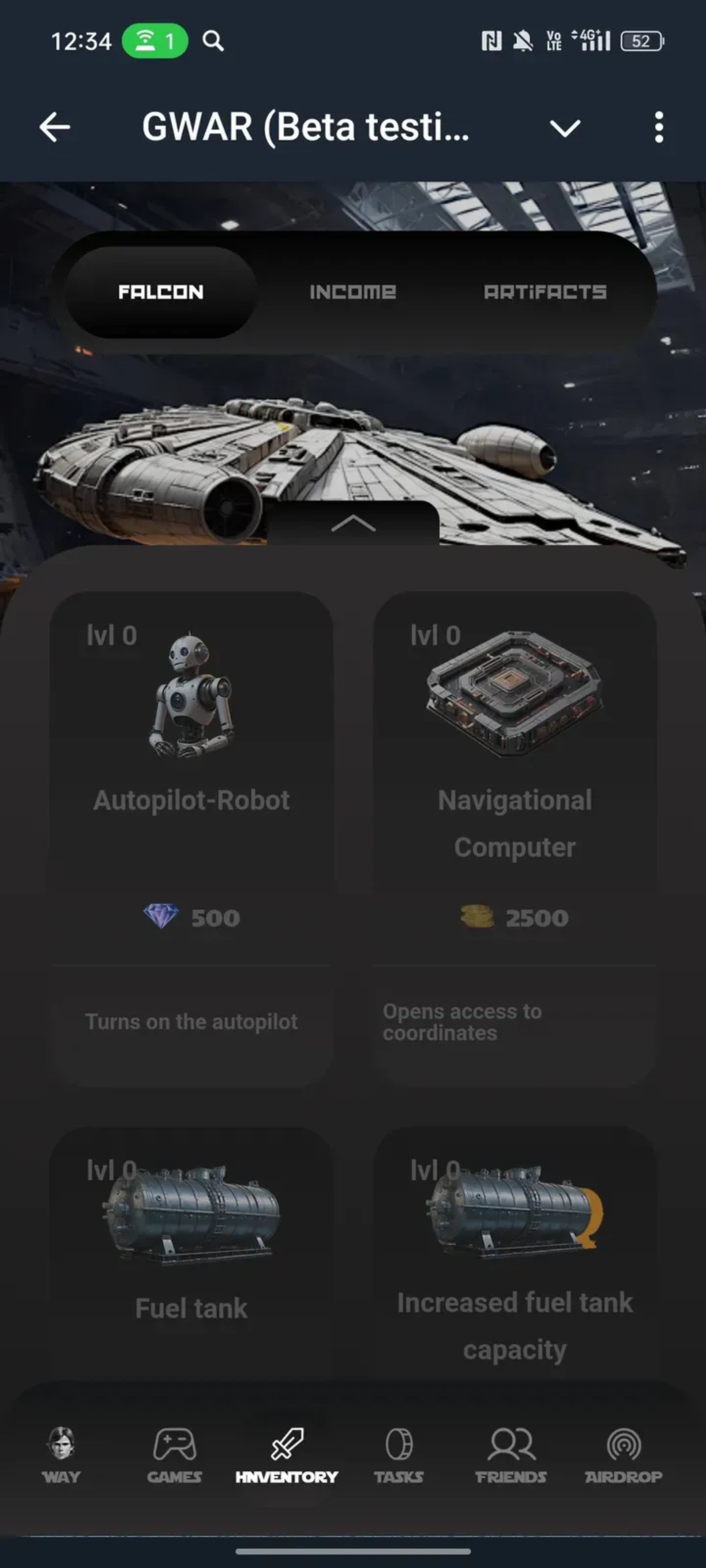The height and width of the screenshot is (1568, 706).
Task: Open the three-dot overflow menu
Action: (x=658, y=127)
